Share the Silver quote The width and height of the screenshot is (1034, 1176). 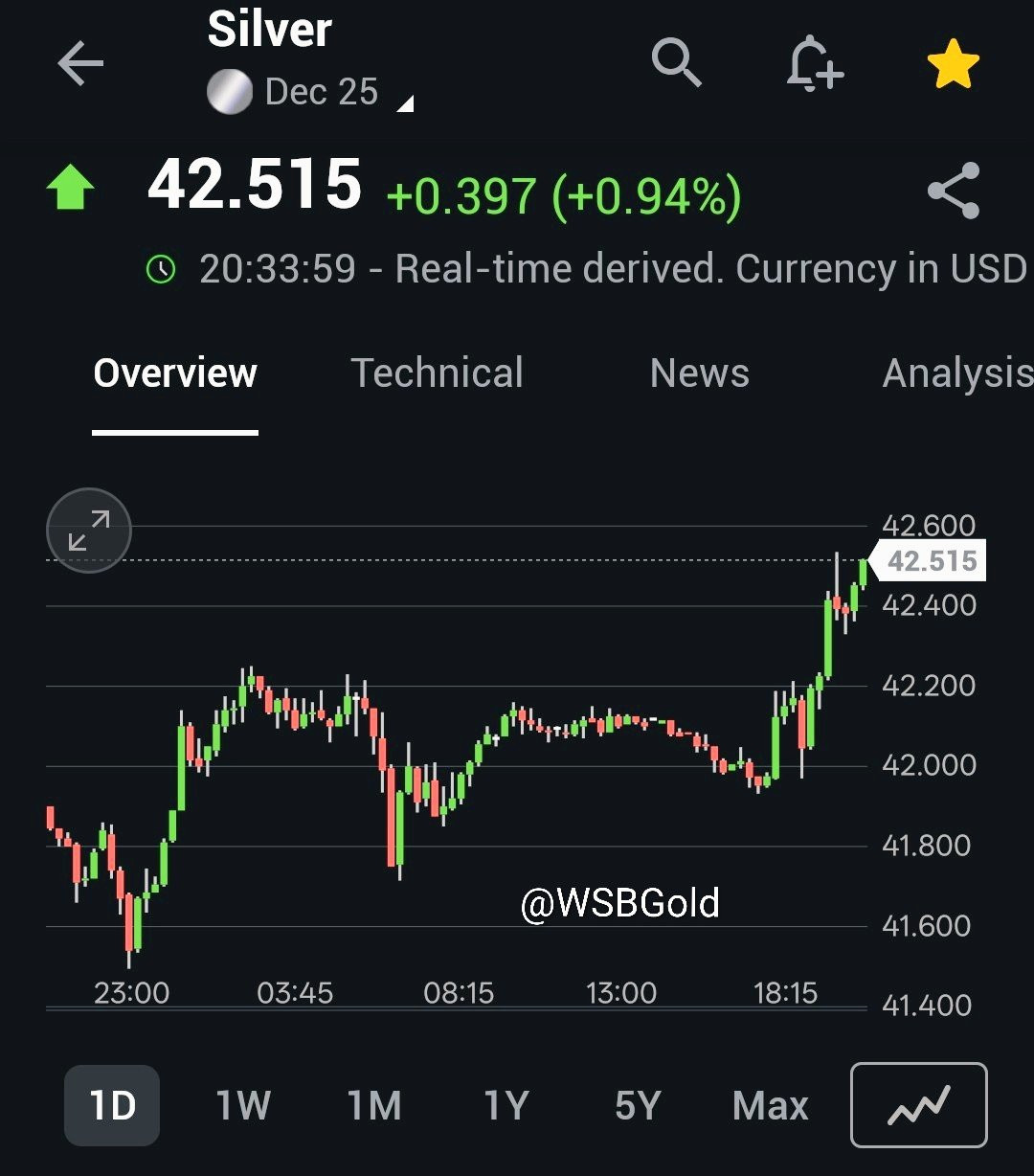click(955, 191)
